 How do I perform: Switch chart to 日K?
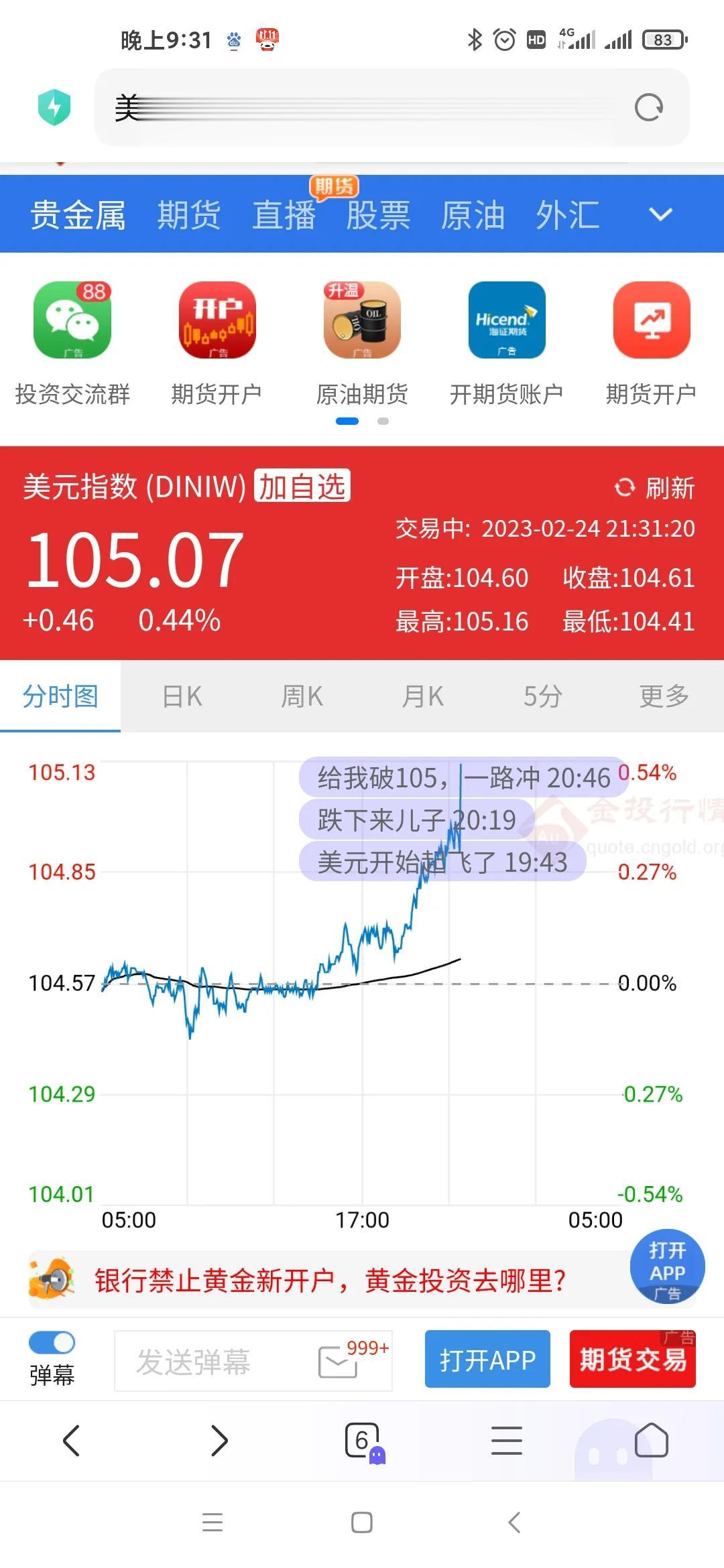point(182,696)
